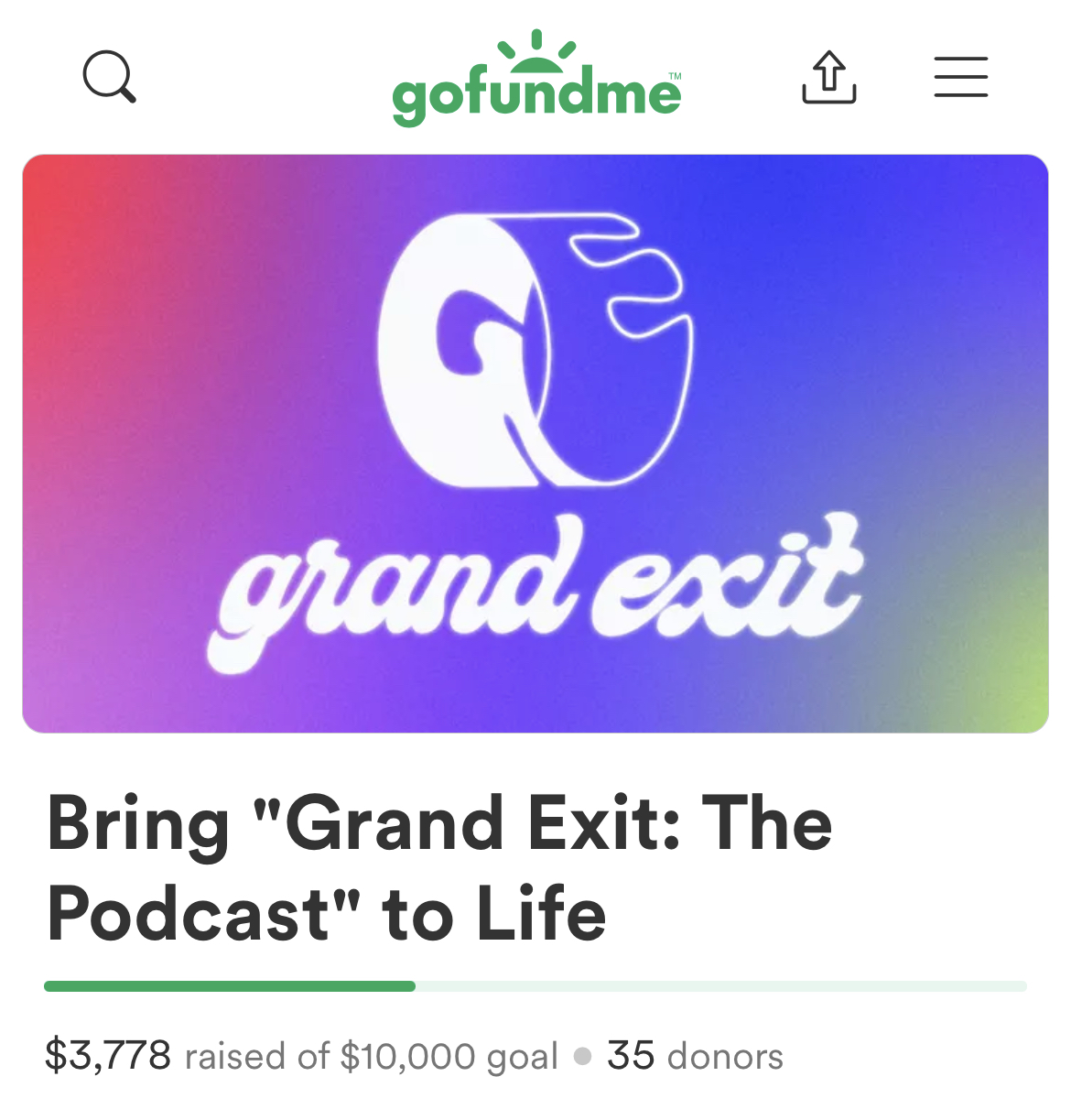Viewport: 1071px width, 1120px height.
Task: Open the Grand Exit campaign image
Action: (x=535, y=443)
